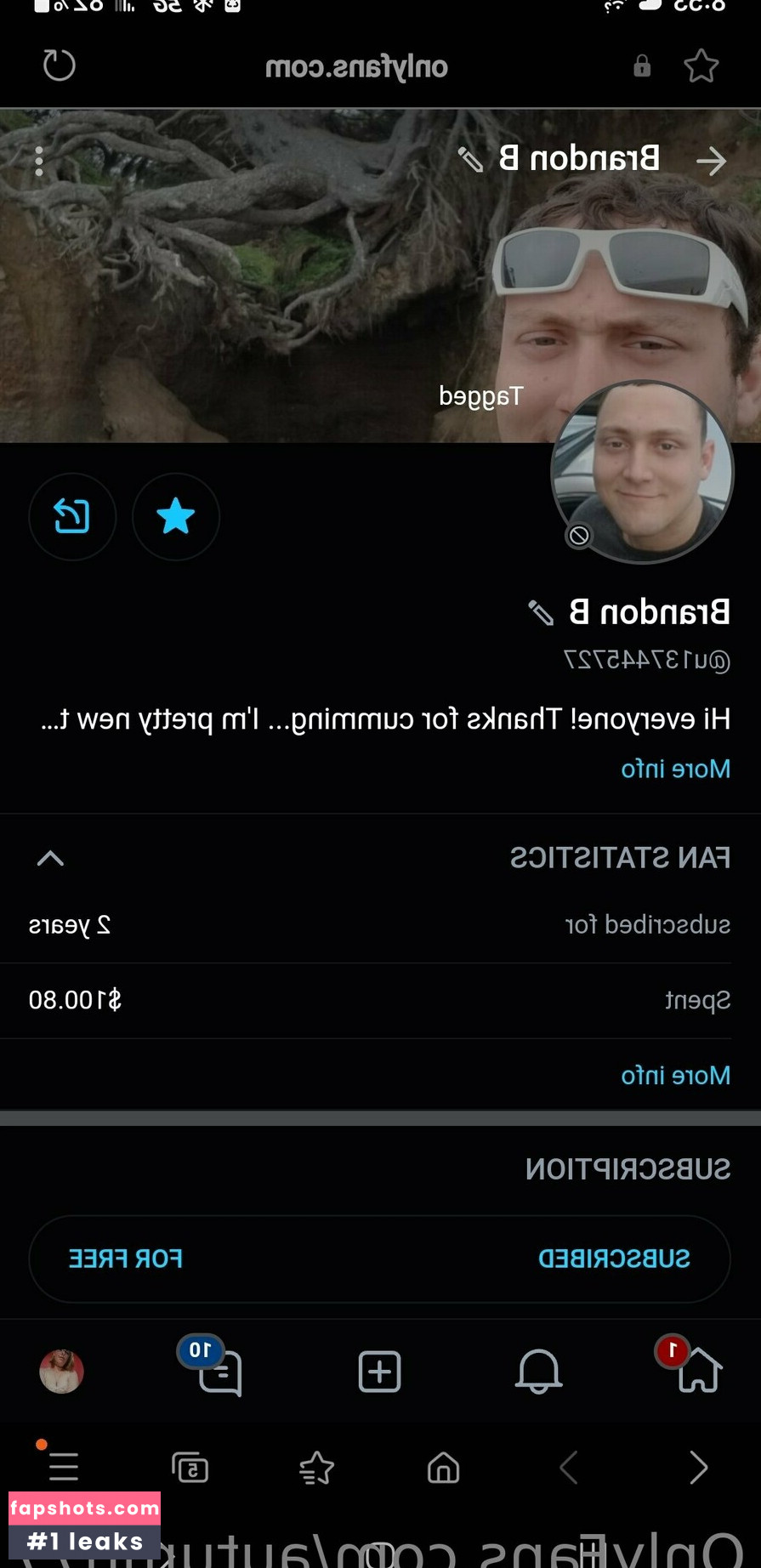Add this profile to favorites with the blue star
Viewport: 761px width, 1568px height.
[x=176, y=516]
